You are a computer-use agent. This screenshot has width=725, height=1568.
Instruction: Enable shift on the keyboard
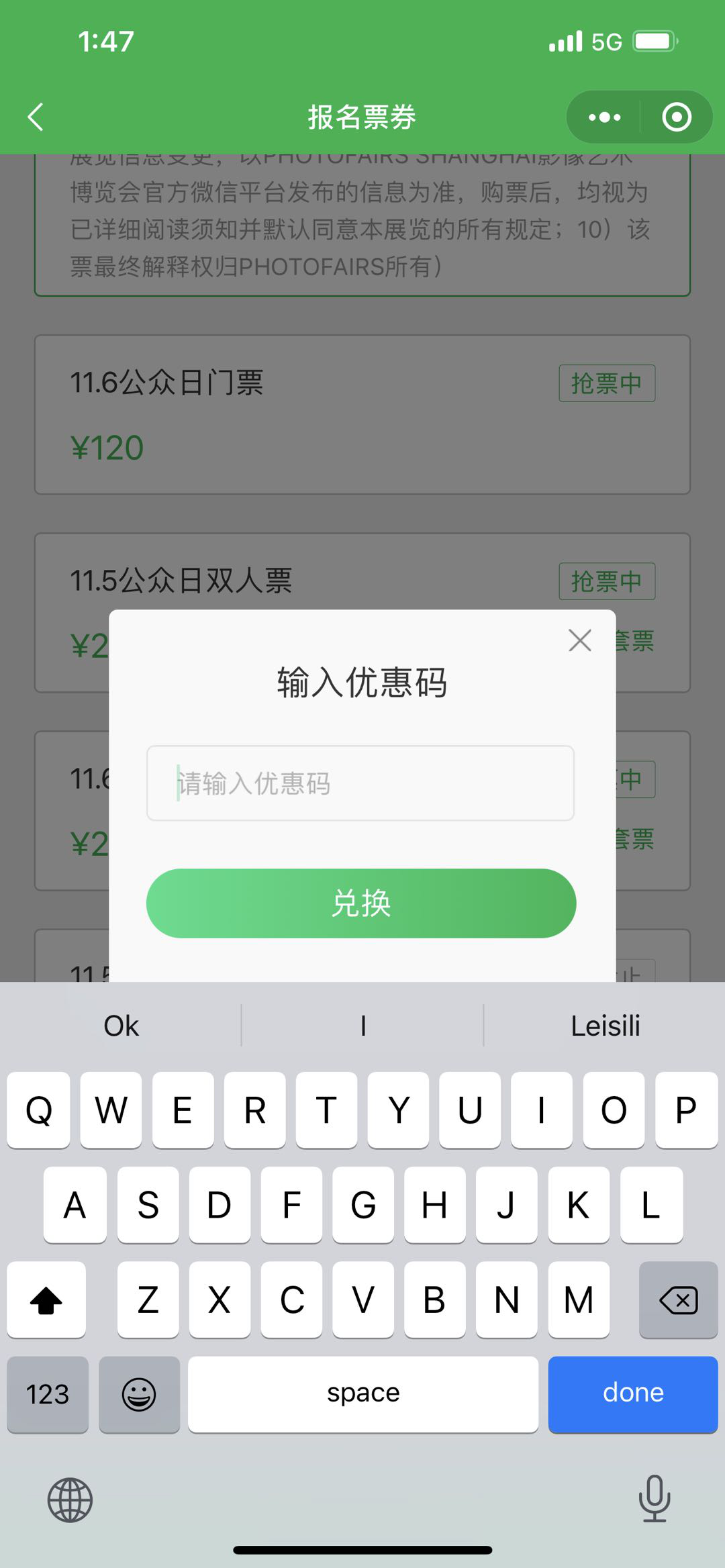[46, 1300]
